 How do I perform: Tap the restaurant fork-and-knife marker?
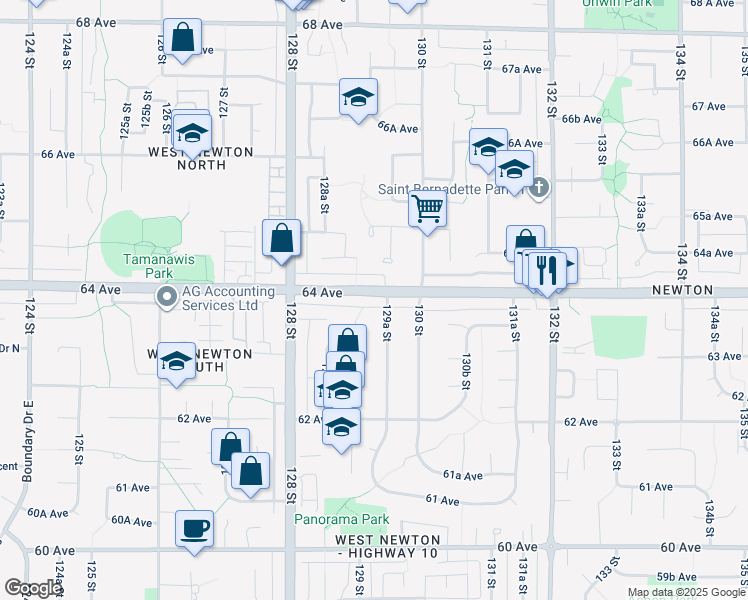[x=546, y=268]
